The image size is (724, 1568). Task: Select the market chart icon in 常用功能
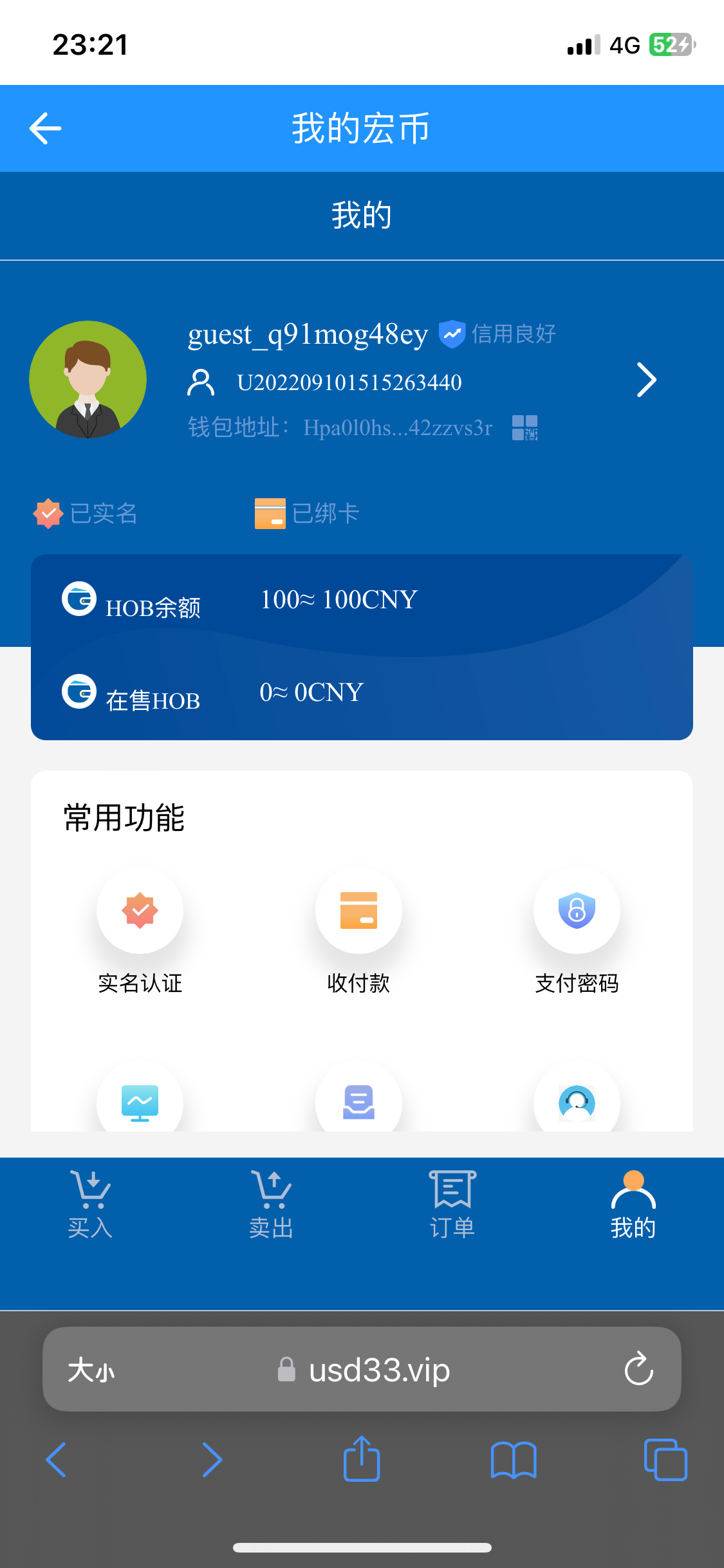pyautogui.click(x=140, y=1102)
